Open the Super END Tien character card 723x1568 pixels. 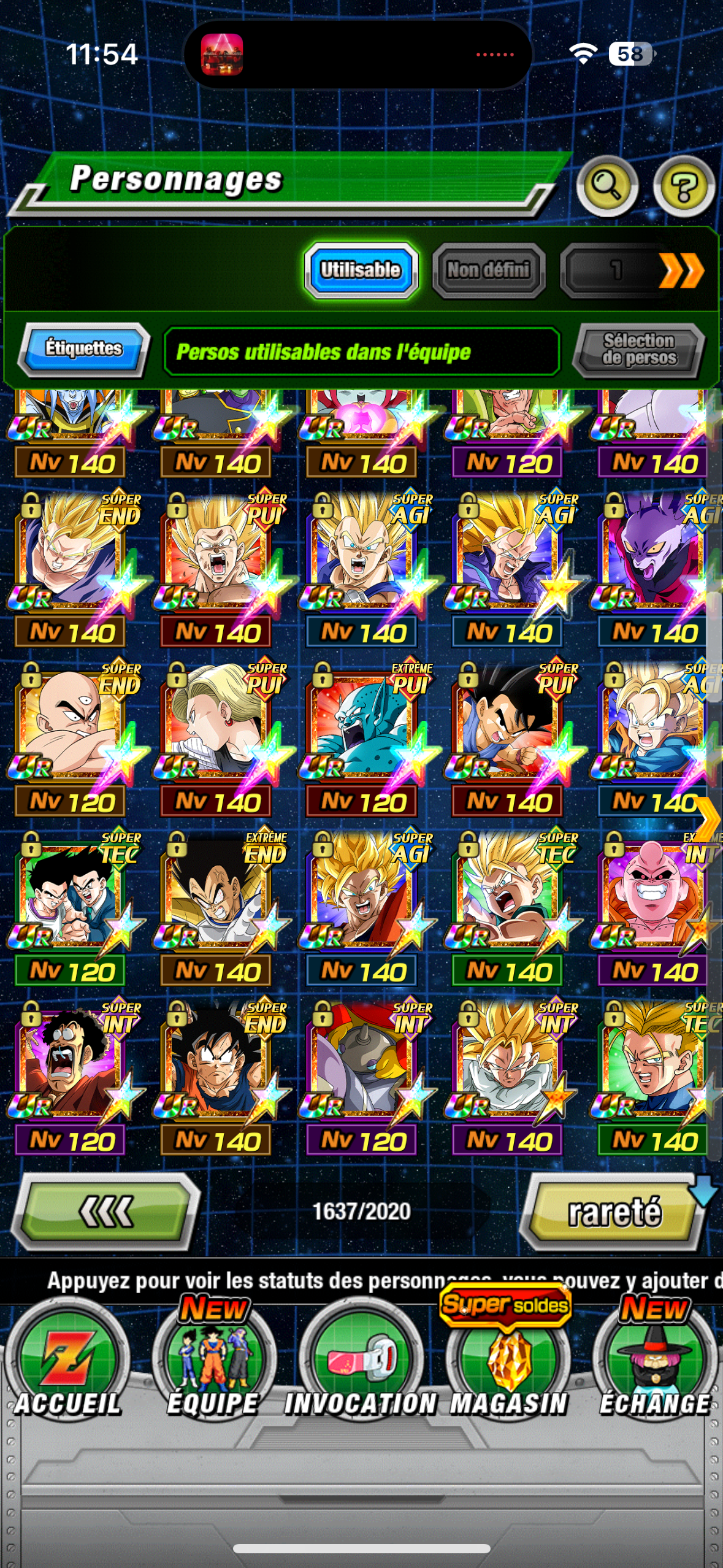tap(72, 724)
